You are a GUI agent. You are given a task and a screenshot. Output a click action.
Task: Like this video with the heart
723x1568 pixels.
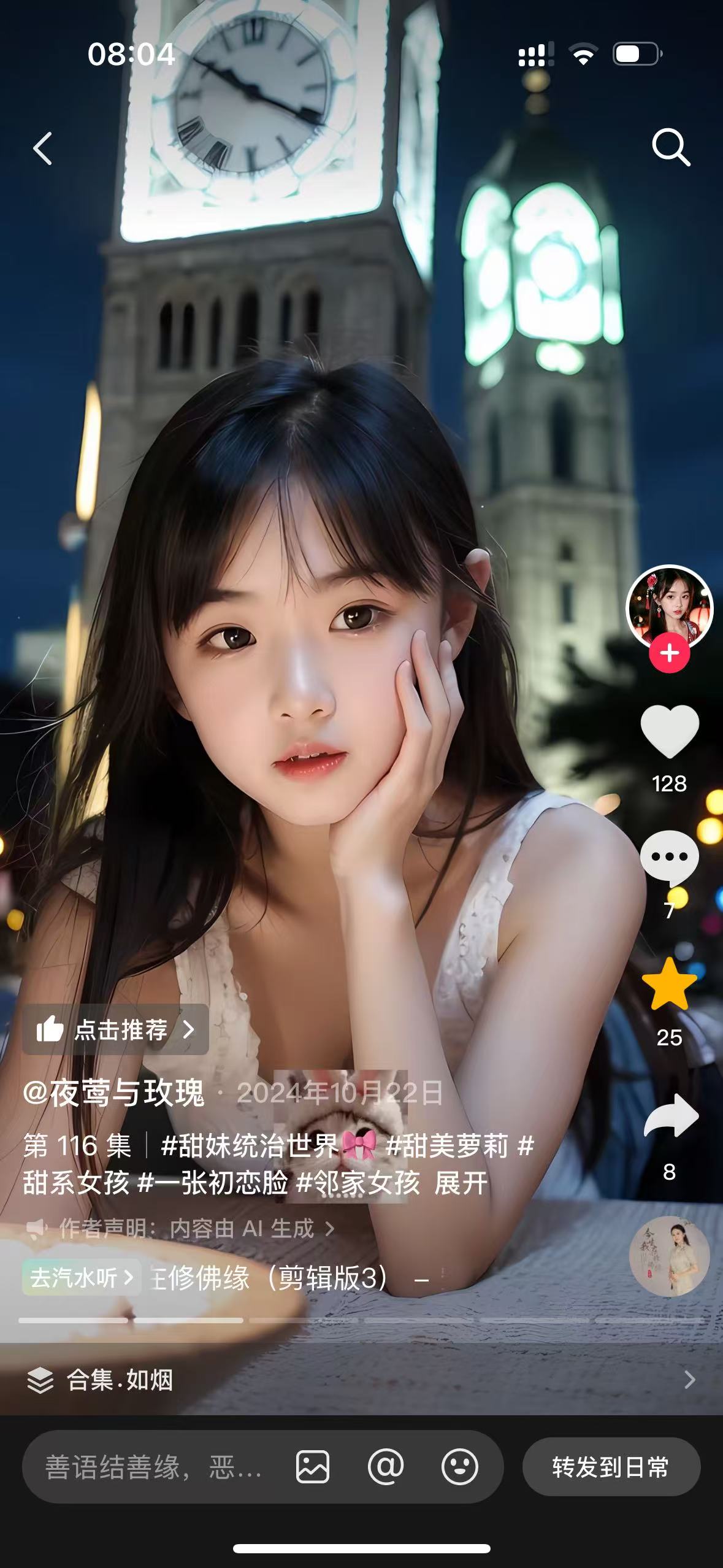(x=669, y=731)
